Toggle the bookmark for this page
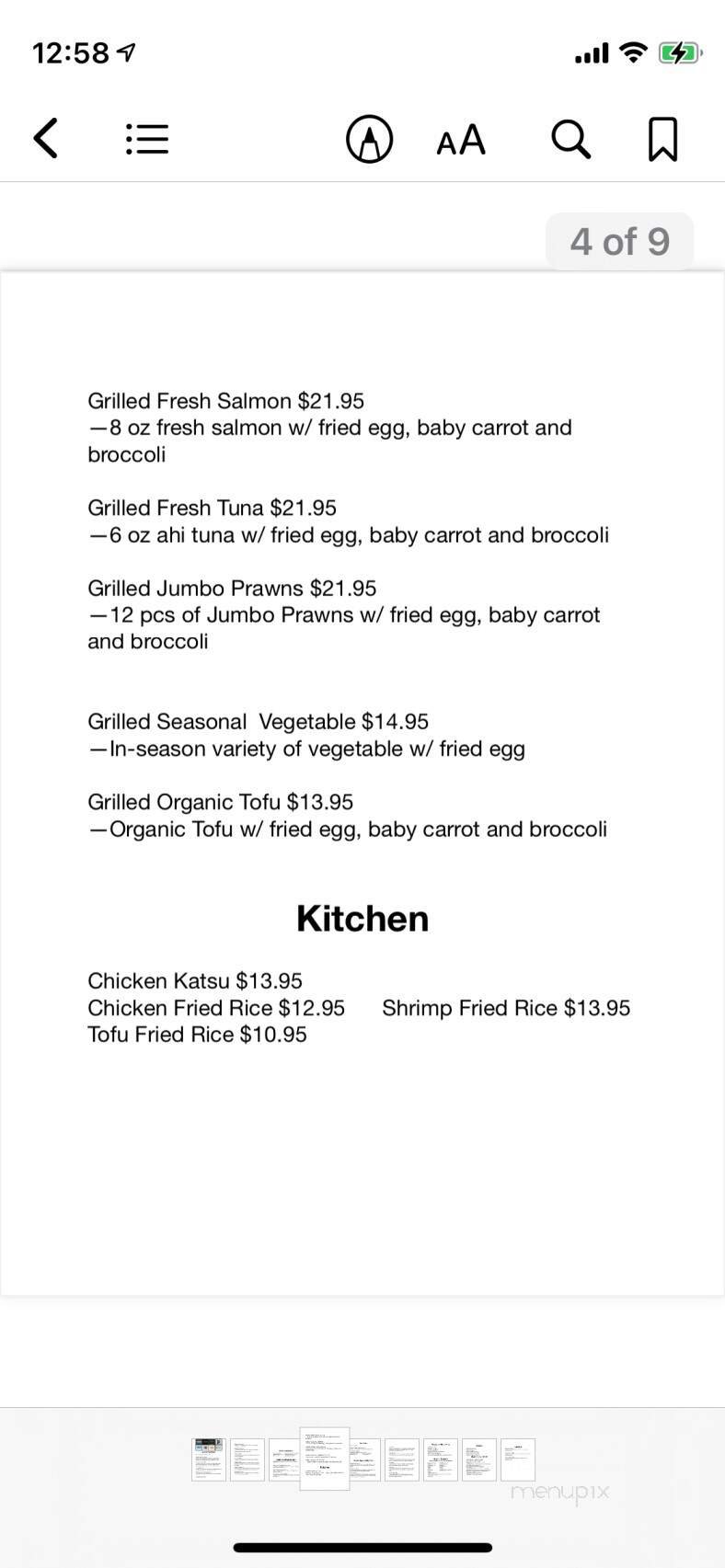Image resolution: width=725 pixels, height=1568 pixels. click(662, 139)
